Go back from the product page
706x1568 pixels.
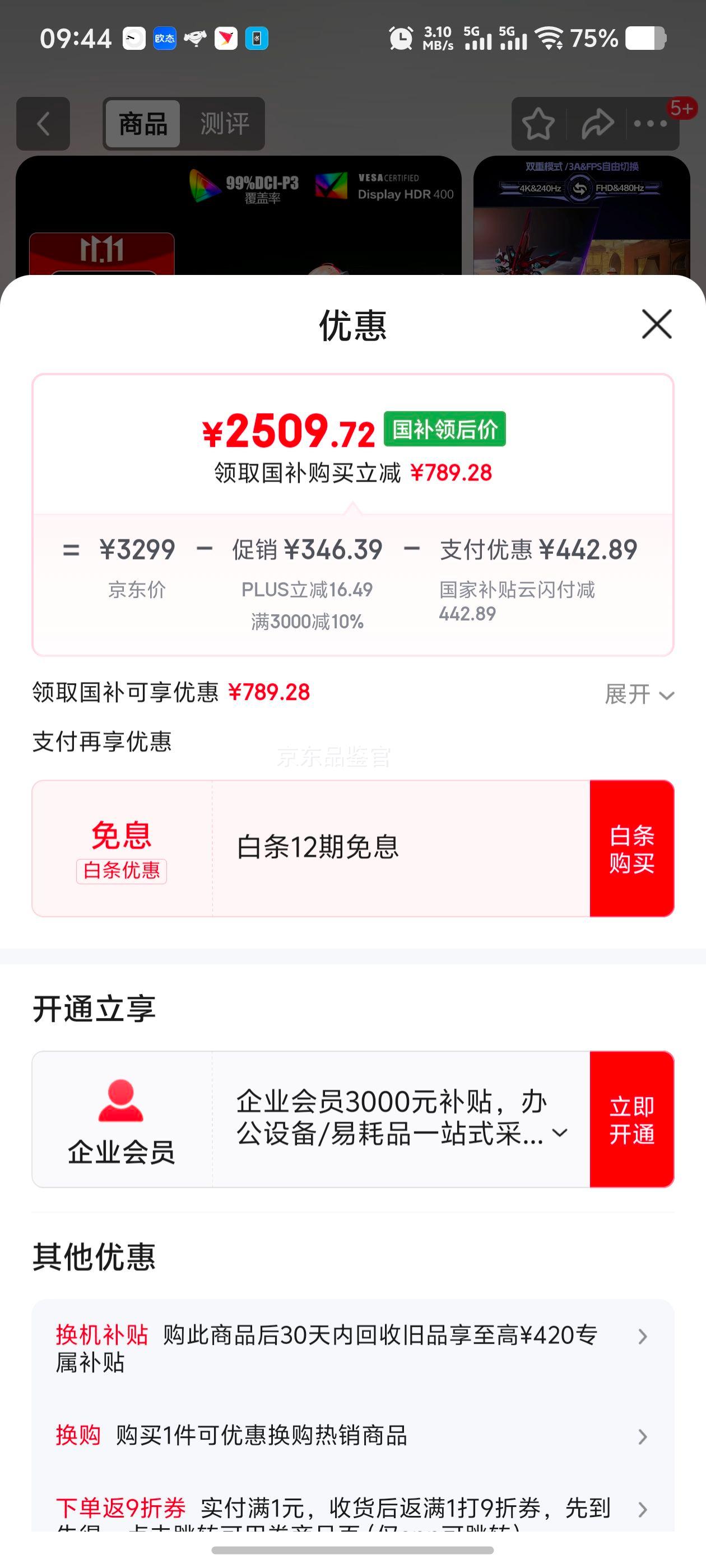[43, 124]
